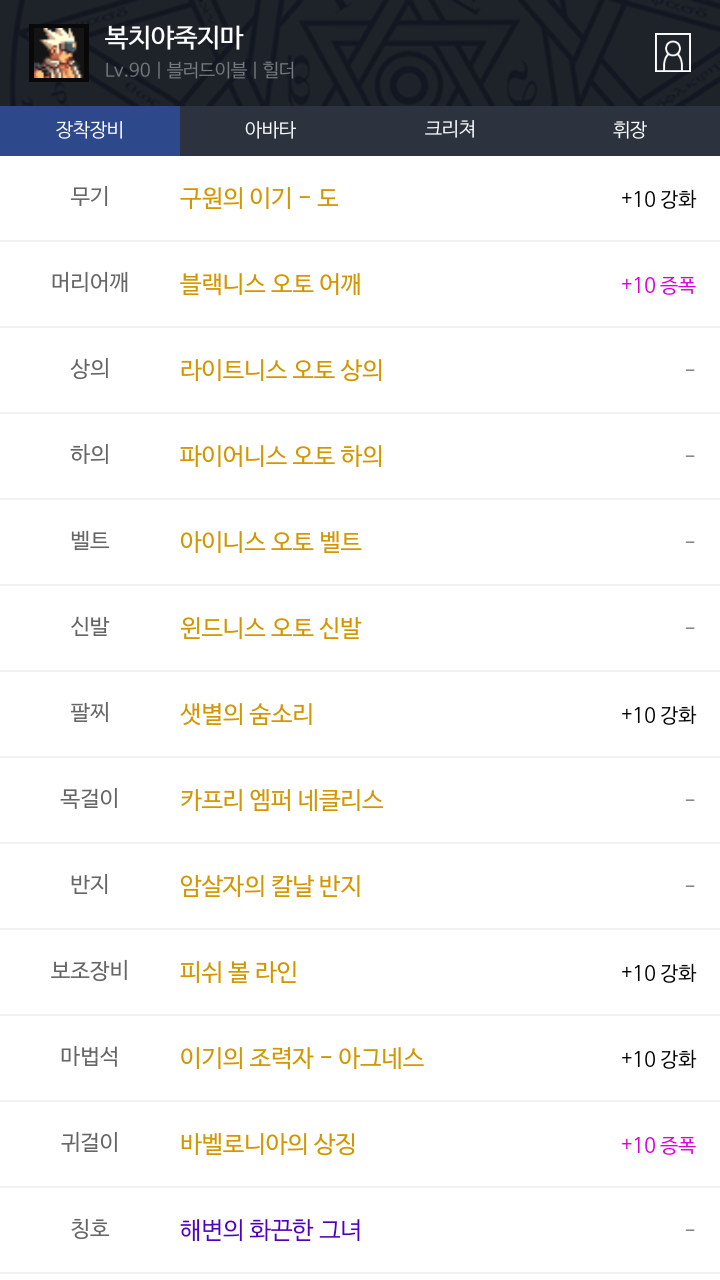
Task: Open 아이니스 오토 벨트 item
Action: [270, 542]
